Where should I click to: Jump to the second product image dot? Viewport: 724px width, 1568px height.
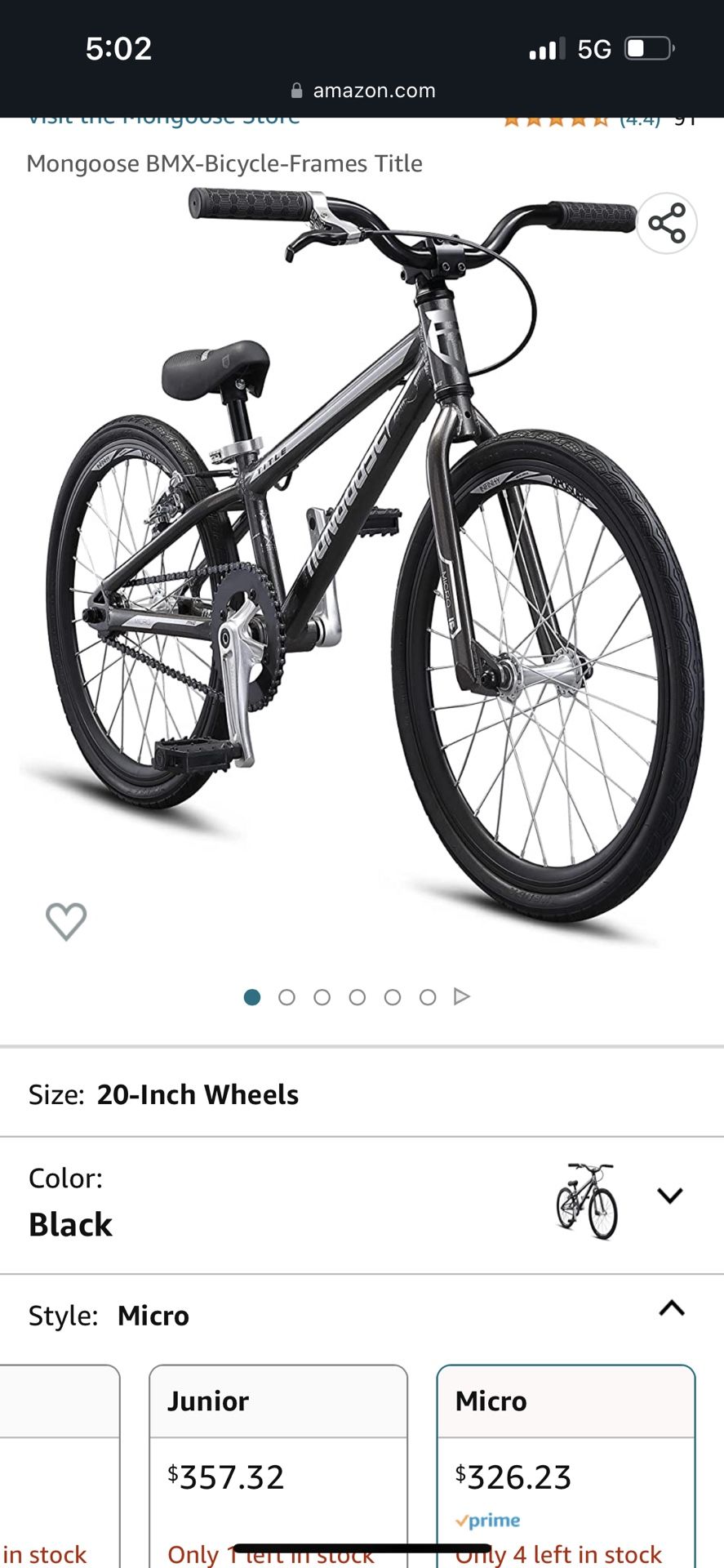pyautogui.click(x=286, y=997)
